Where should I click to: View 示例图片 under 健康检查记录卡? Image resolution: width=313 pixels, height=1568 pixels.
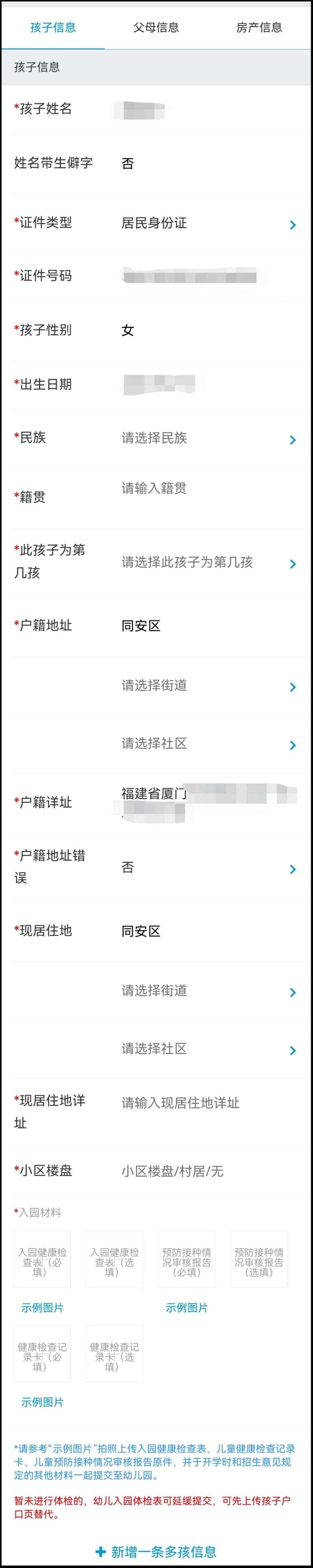coord(42,1402)
